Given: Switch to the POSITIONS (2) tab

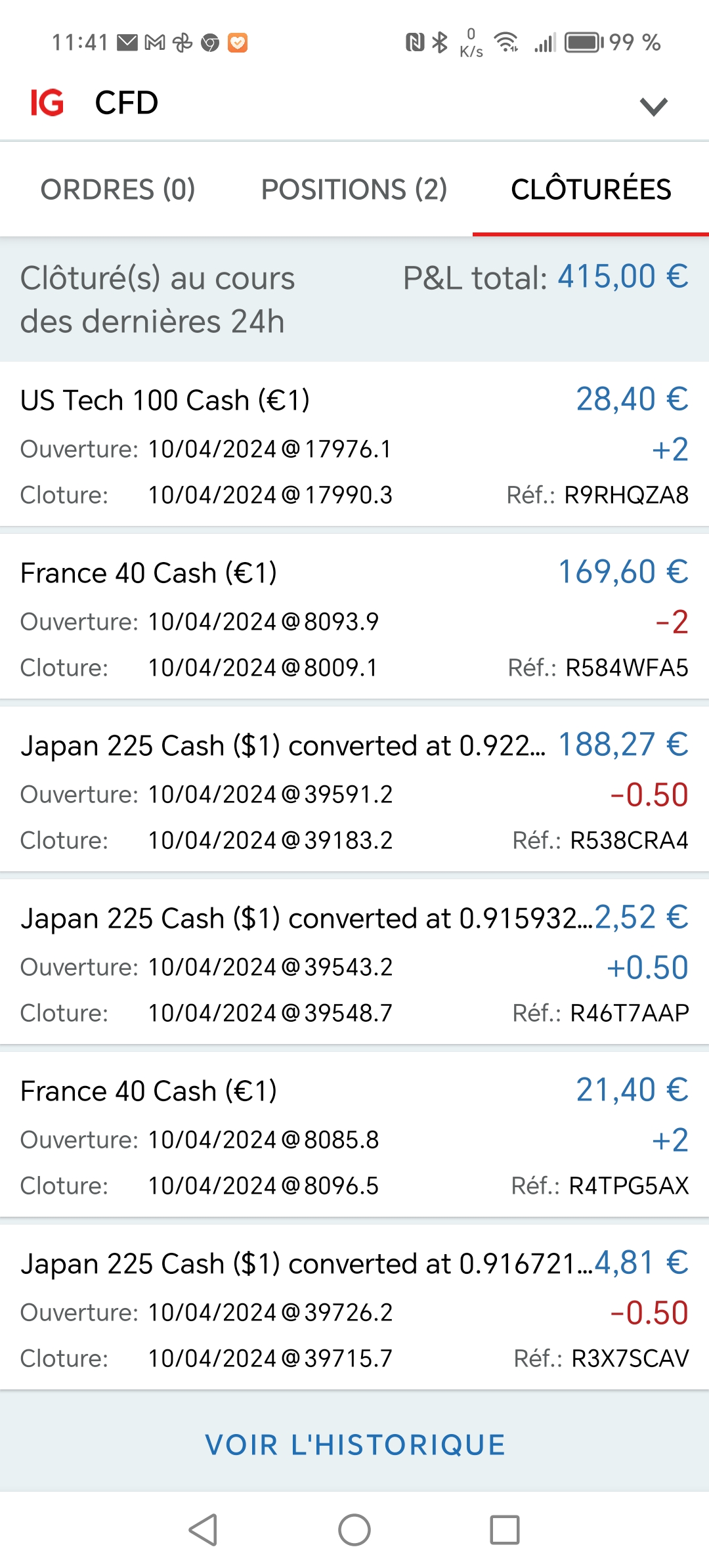Looking at the screenshot, I should point(354,190).
